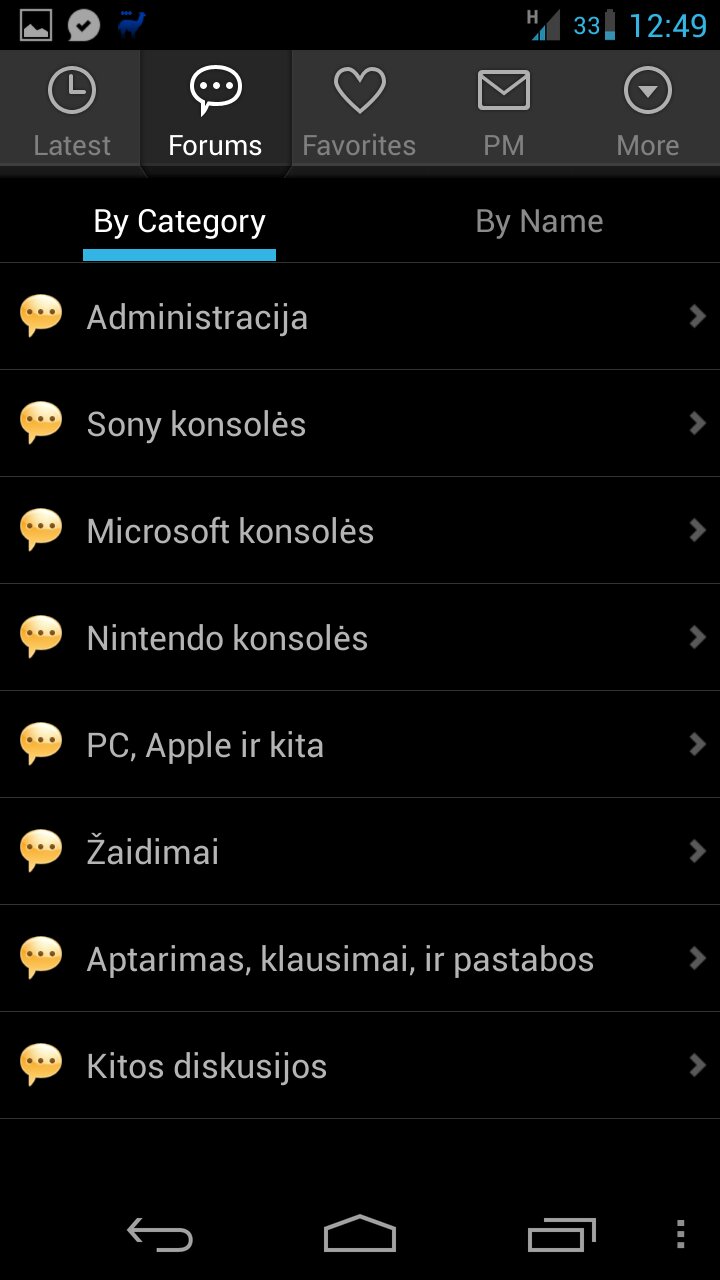
Task: Open the three-dot overflow menu
Action: (680, 1235)
